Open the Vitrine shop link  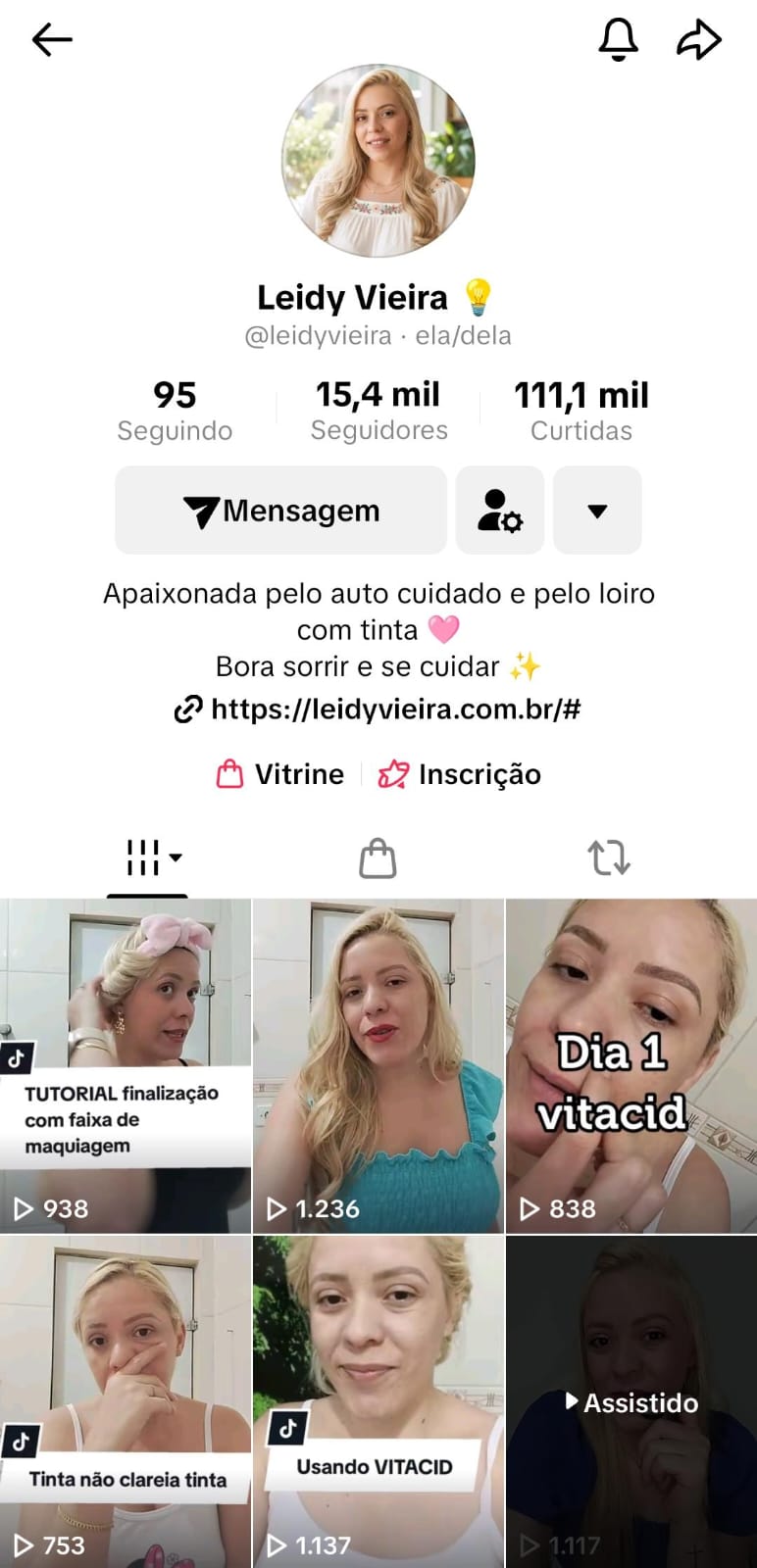click(280, 774)
